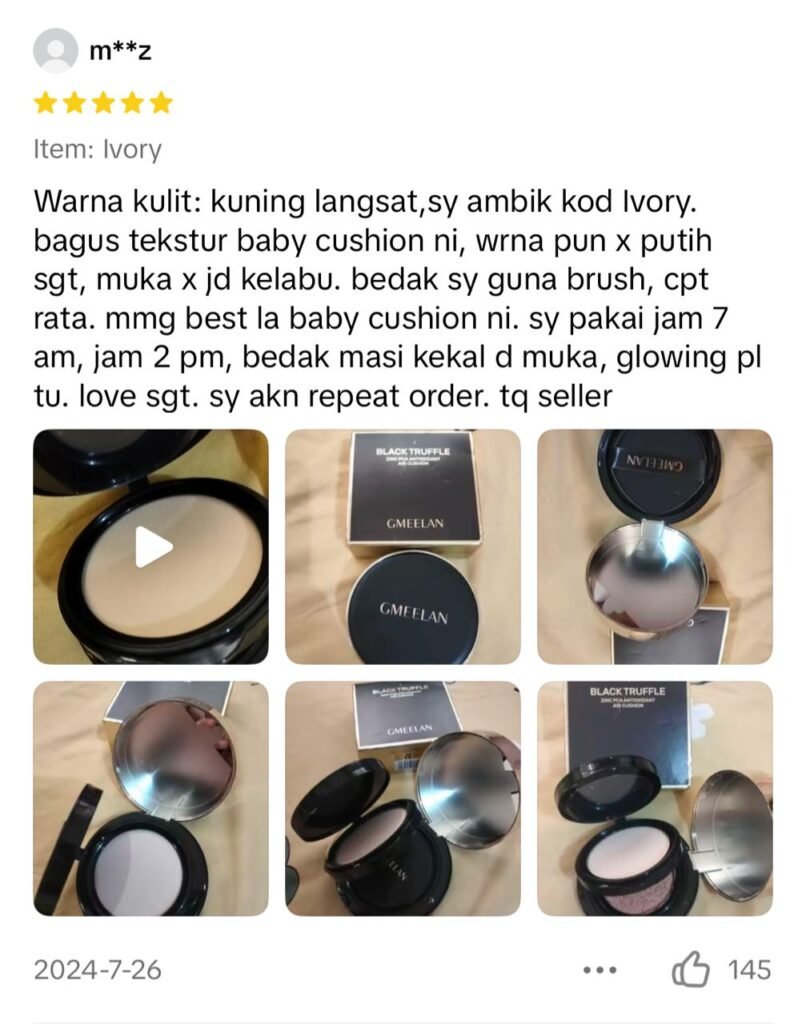Open photo of white cushion beside separate black lid
The height and width of the screenshot is (1024, 806).
click(x=152, y=798)
